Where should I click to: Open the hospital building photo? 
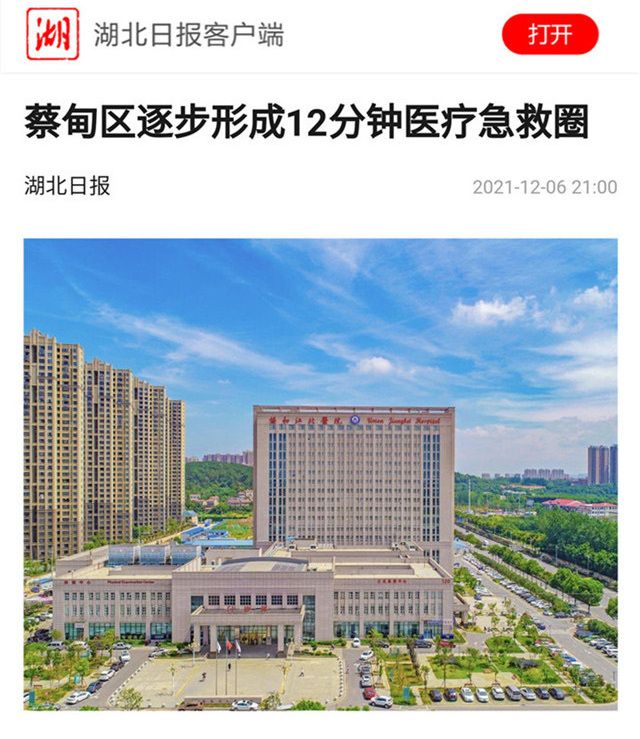click(x=320, y=474)
